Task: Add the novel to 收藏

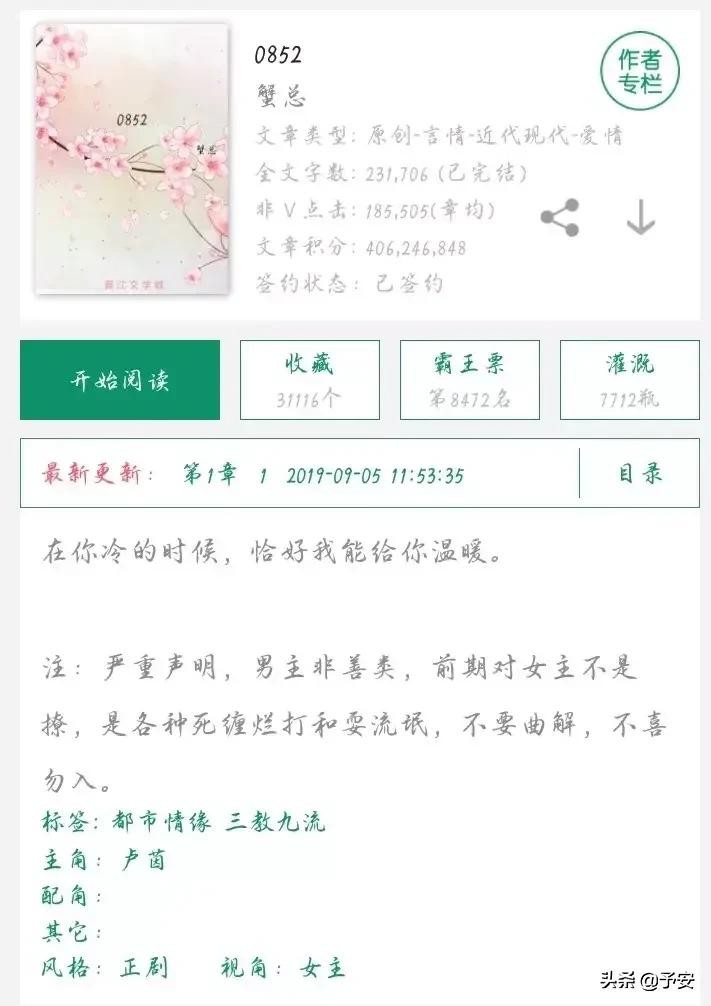Action: click(309, 380)
